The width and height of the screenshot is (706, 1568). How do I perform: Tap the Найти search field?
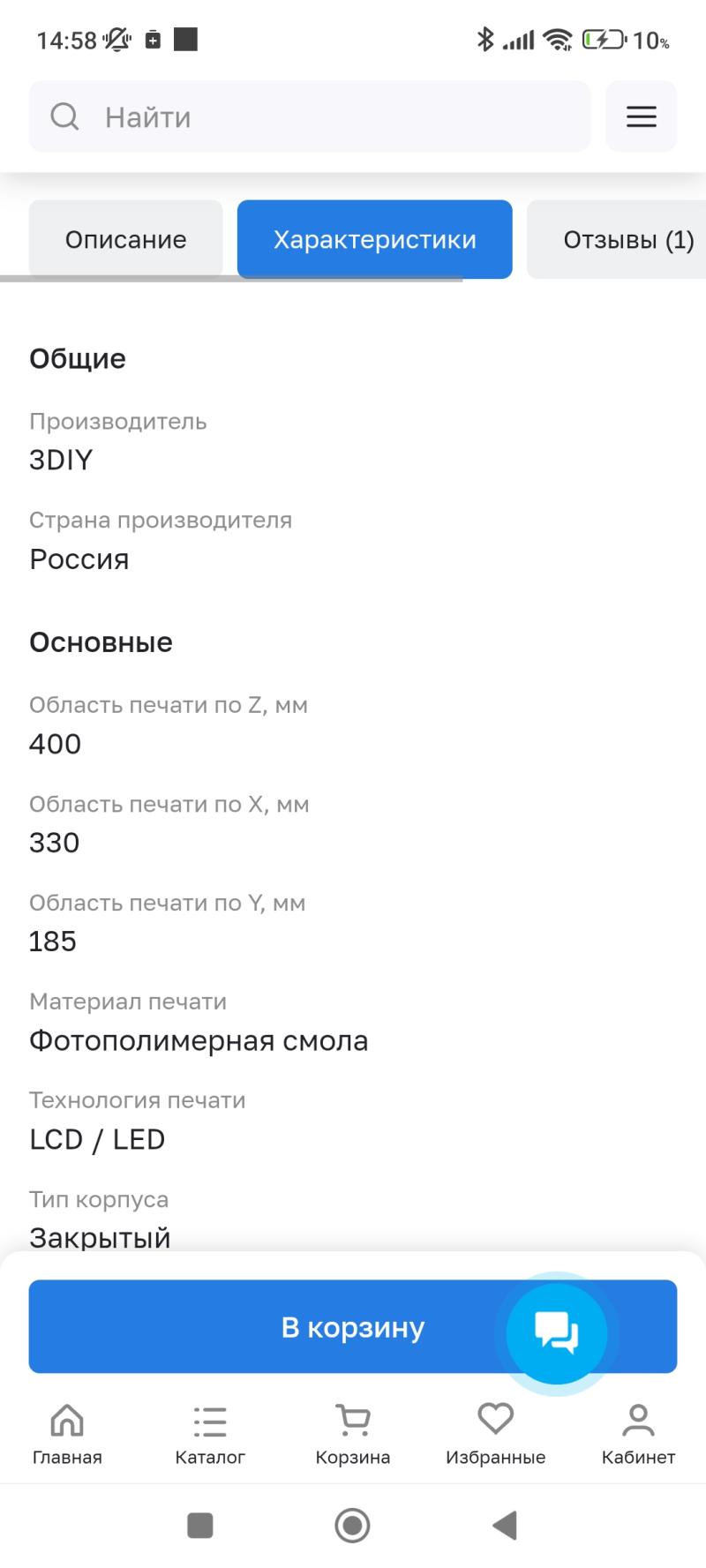[x=309, y=116]
